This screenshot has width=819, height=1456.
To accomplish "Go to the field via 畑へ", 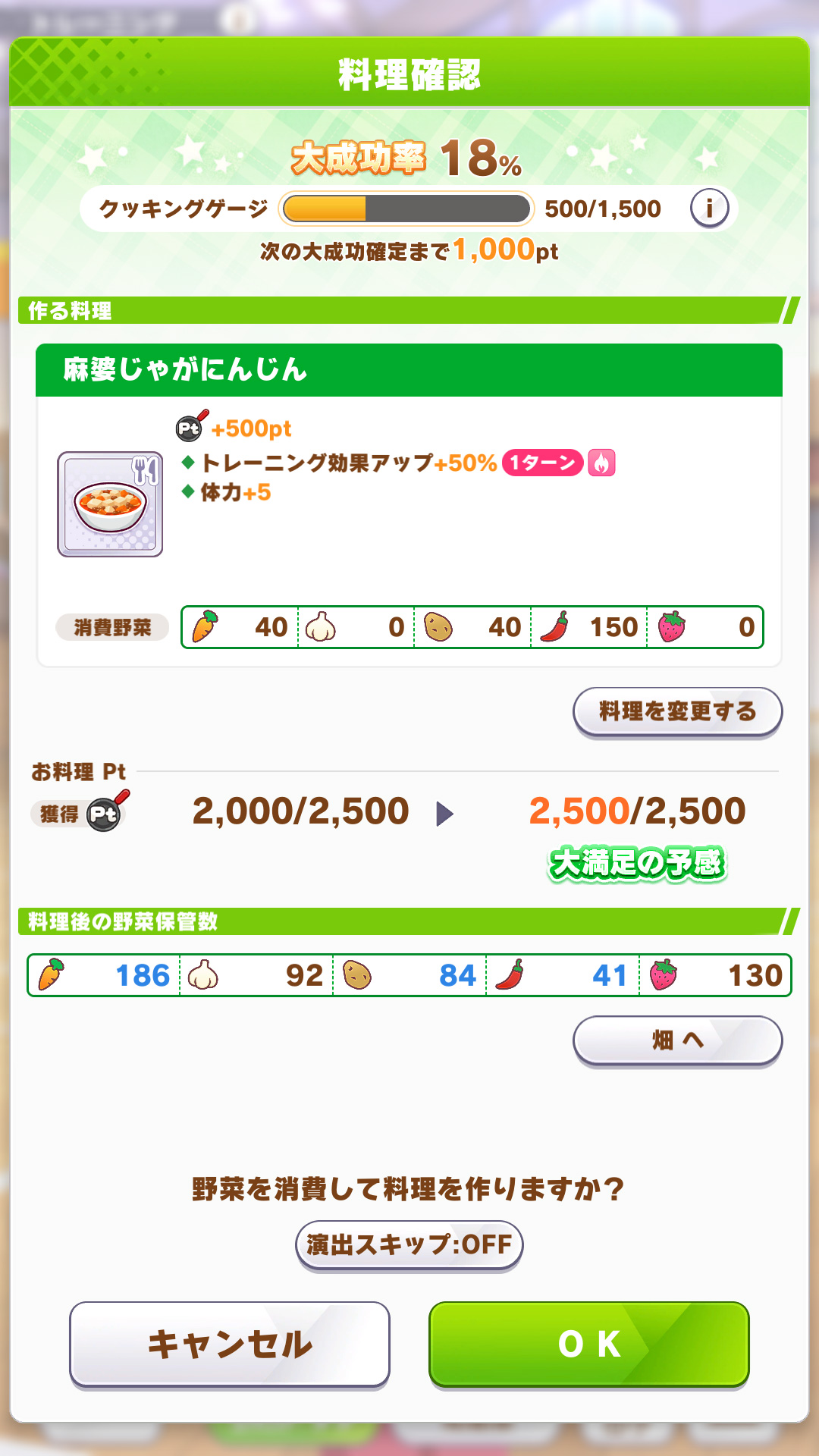I will (x=677, y=1040).
